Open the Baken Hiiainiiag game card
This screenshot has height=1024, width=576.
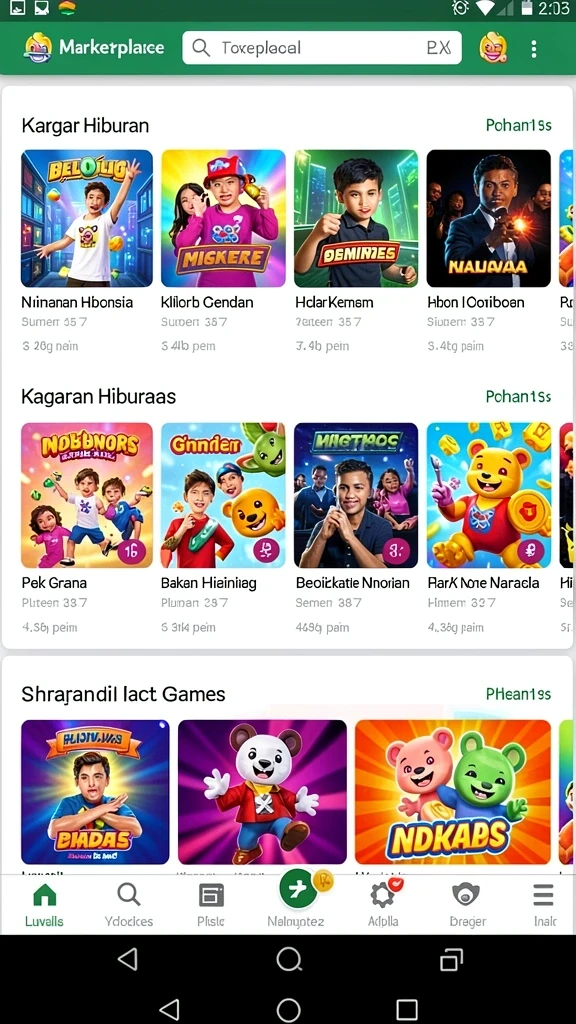223,528
